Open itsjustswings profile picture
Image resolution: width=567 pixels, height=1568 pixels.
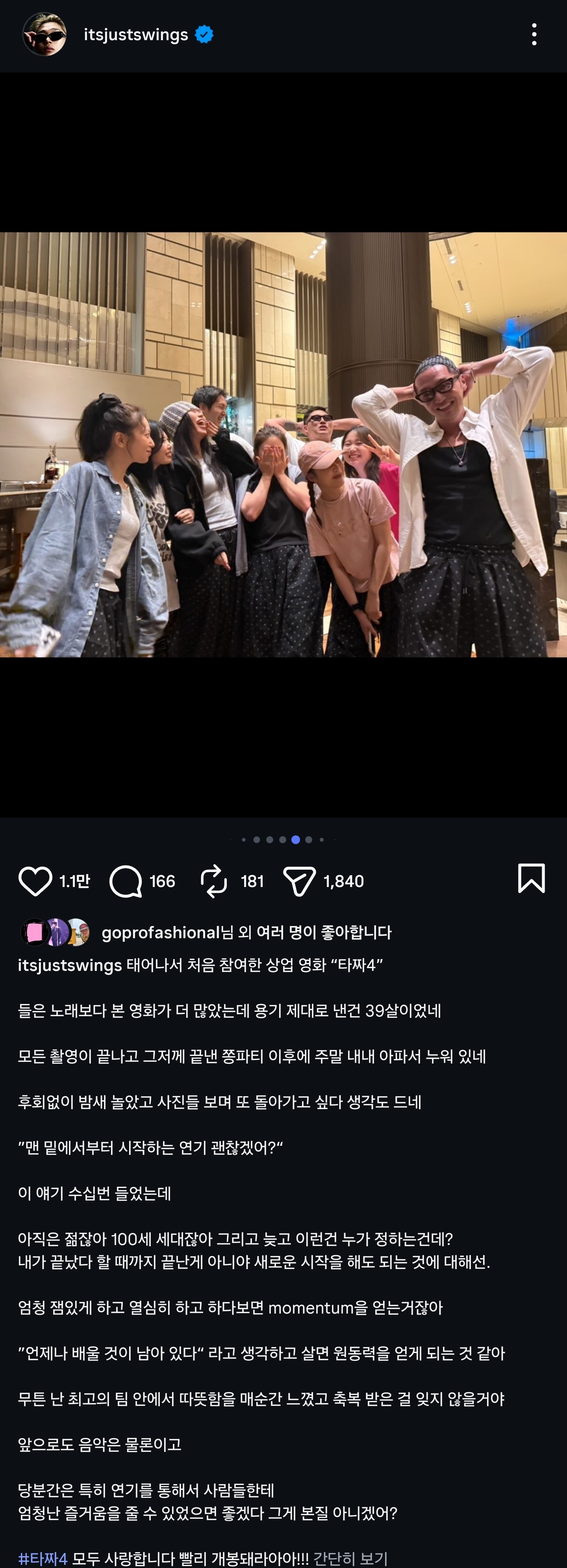pyautogui.click(x=44, y=35)
